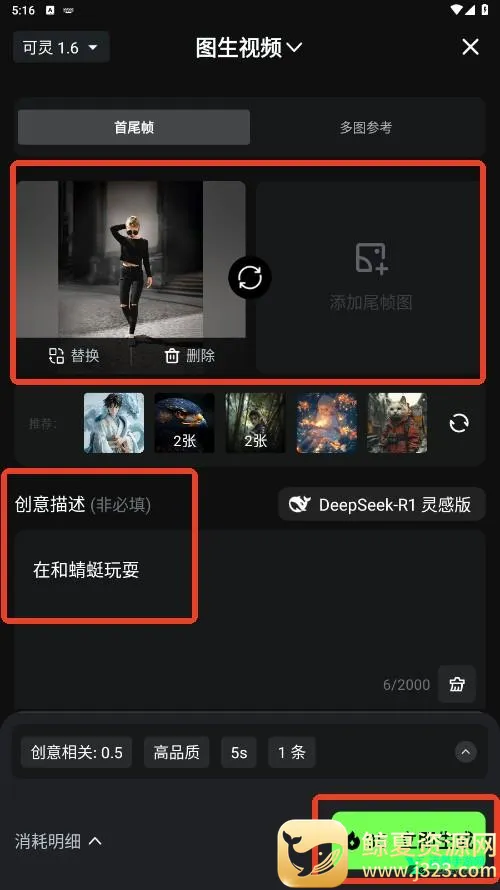Open the 可灵 1.6 model version dropdown
500x890 pixels.
pos(61,47)
